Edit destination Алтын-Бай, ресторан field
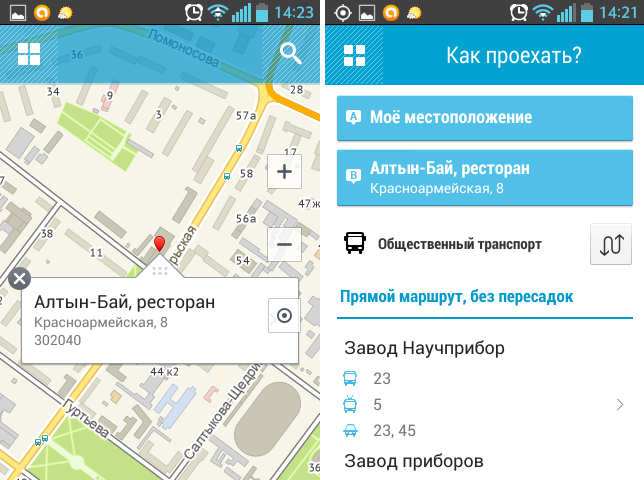The image size is (644, 480). (x=485, y=177)
